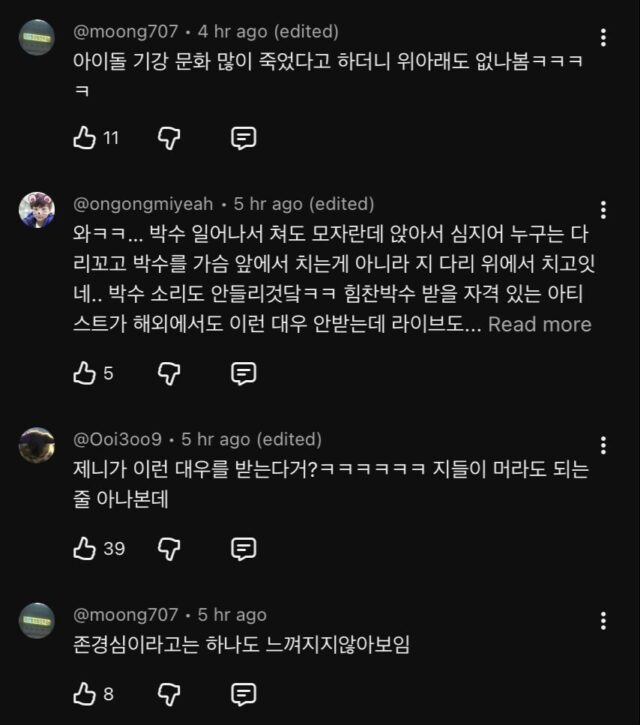Reply to the @moong707 comment from 4 hr ago

click(243, 138)
